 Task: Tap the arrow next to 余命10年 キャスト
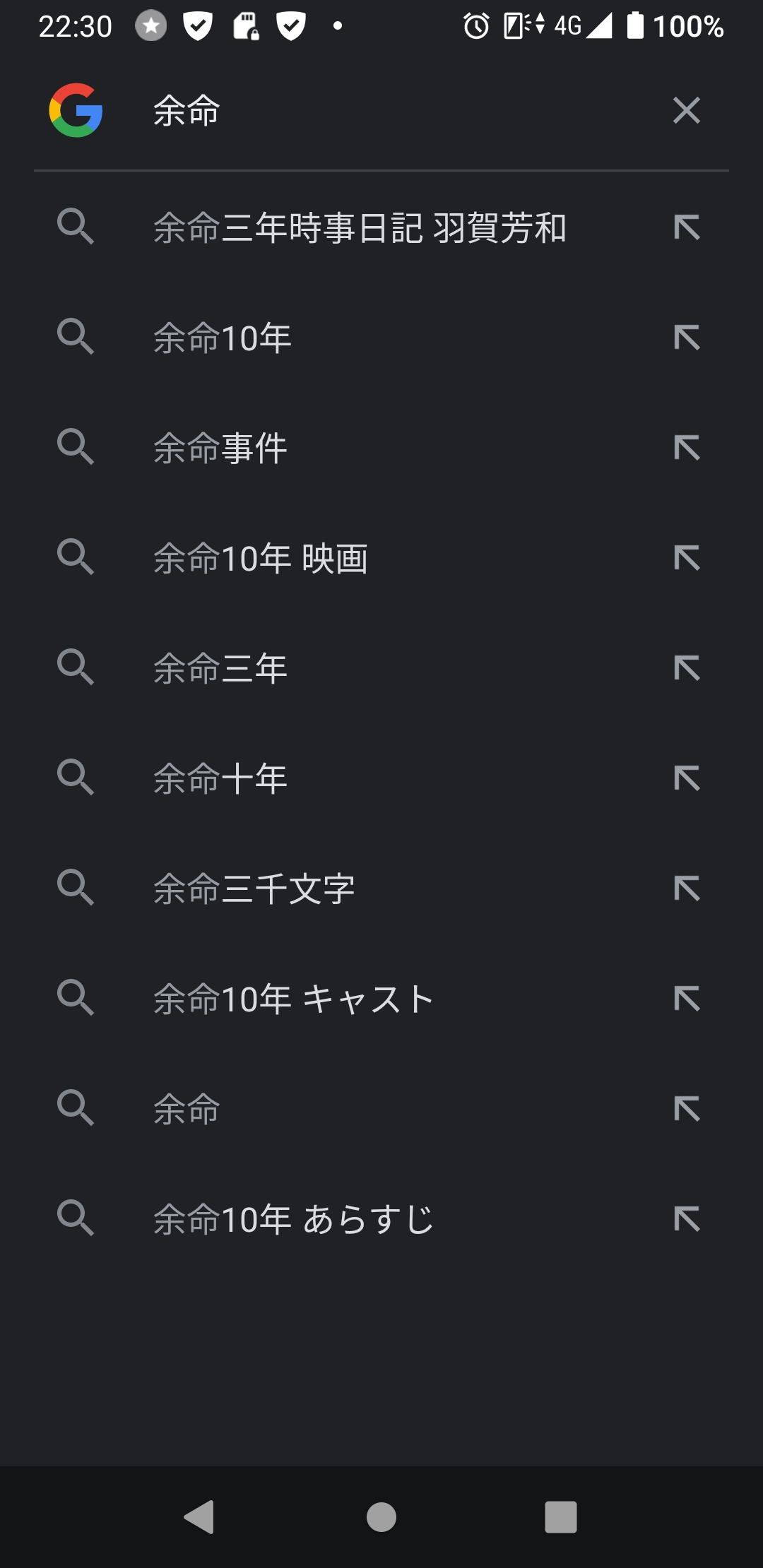tap(687, 999)
